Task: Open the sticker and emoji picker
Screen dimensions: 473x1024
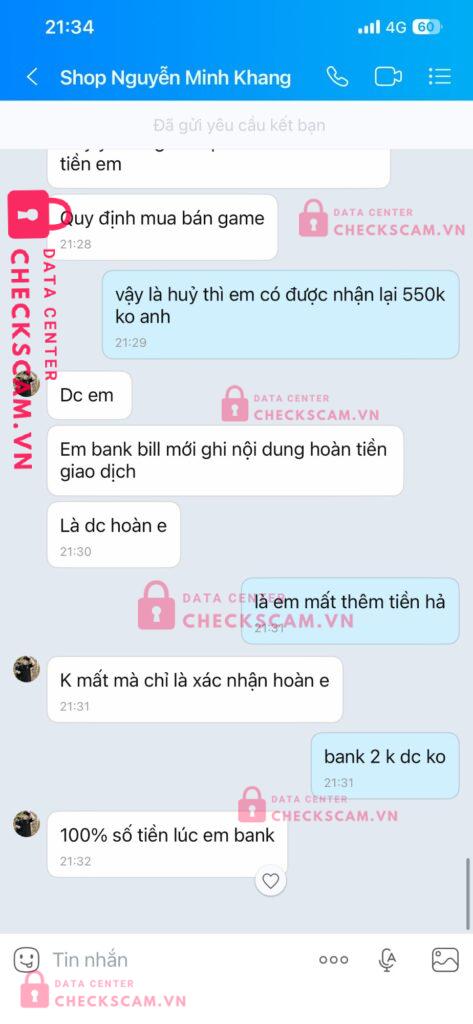Action: 26,959
